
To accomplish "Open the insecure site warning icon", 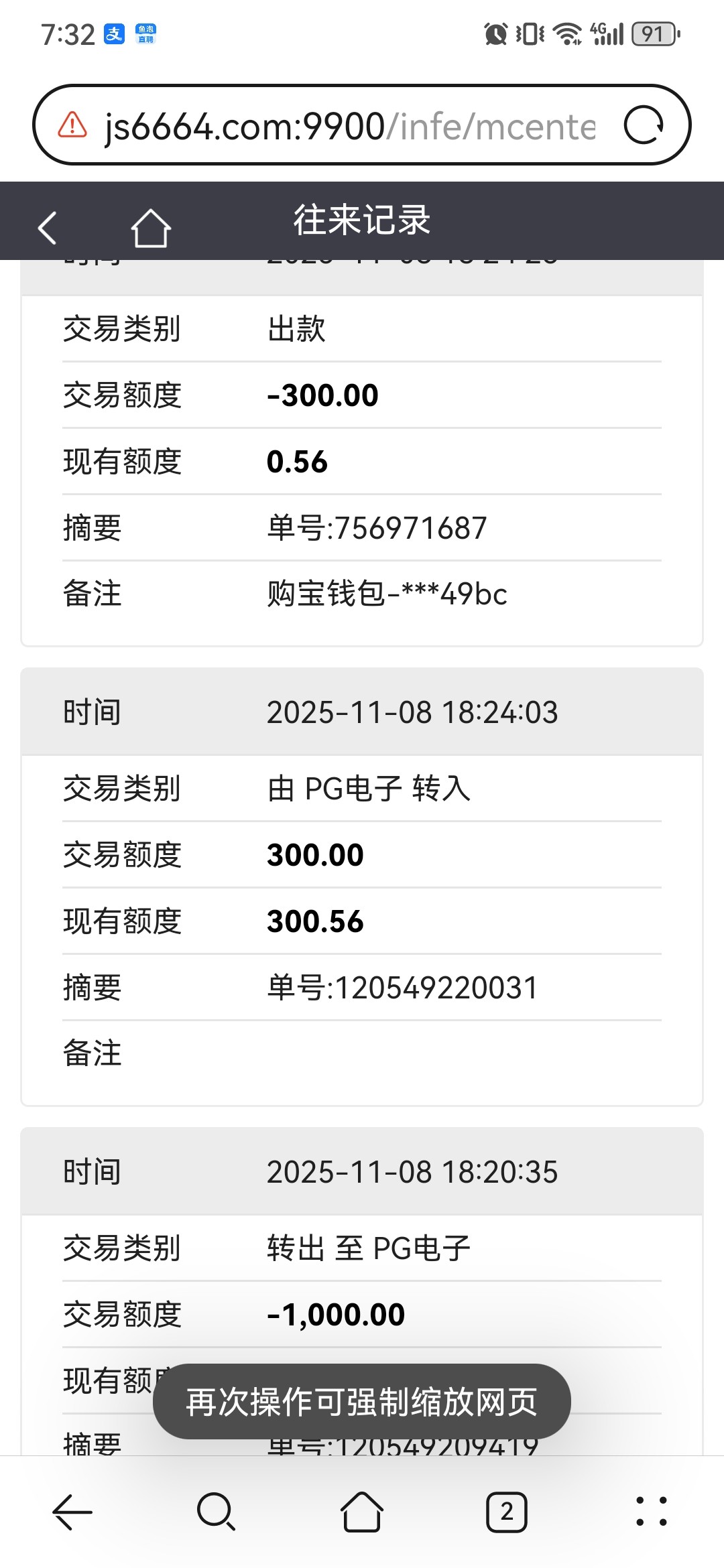I will click(72, 125).
